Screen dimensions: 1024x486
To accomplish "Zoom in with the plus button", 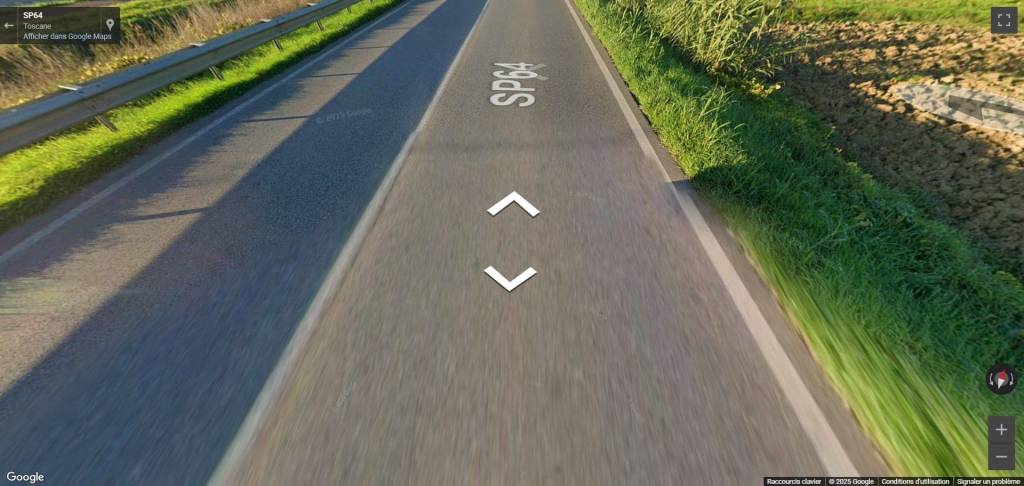I will coord(1001,430).
